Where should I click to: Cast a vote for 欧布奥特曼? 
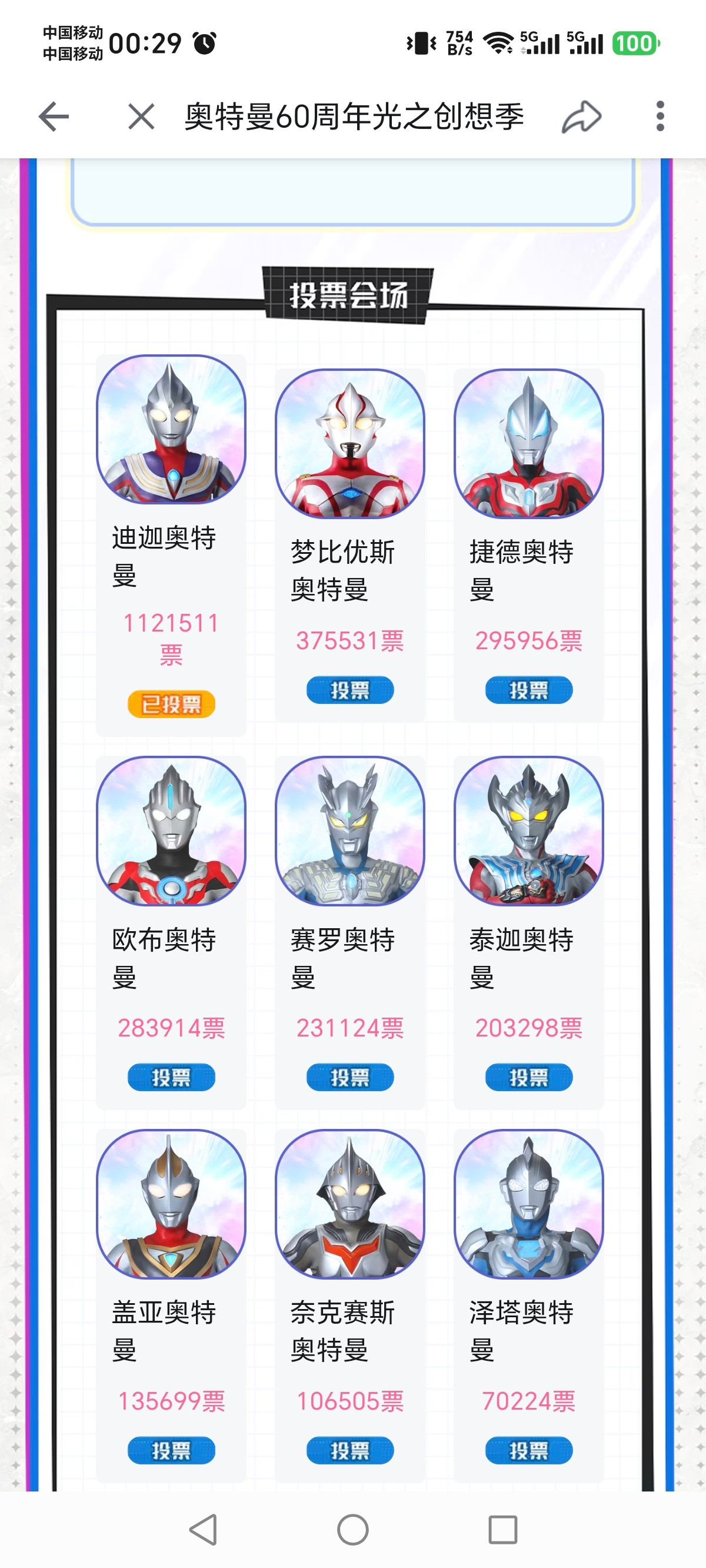coord(171,1077)
